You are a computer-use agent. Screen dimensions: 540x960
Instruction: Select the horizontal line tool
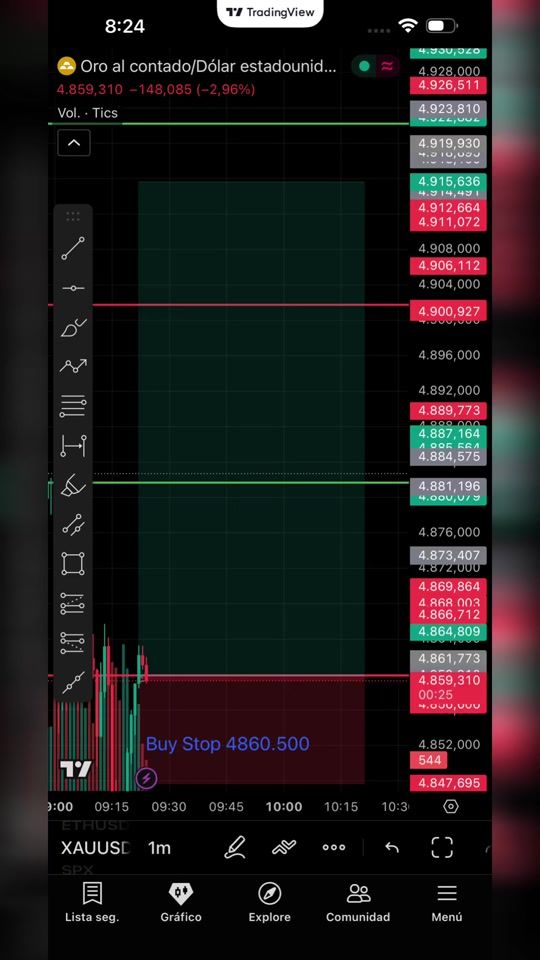[73, 288]
